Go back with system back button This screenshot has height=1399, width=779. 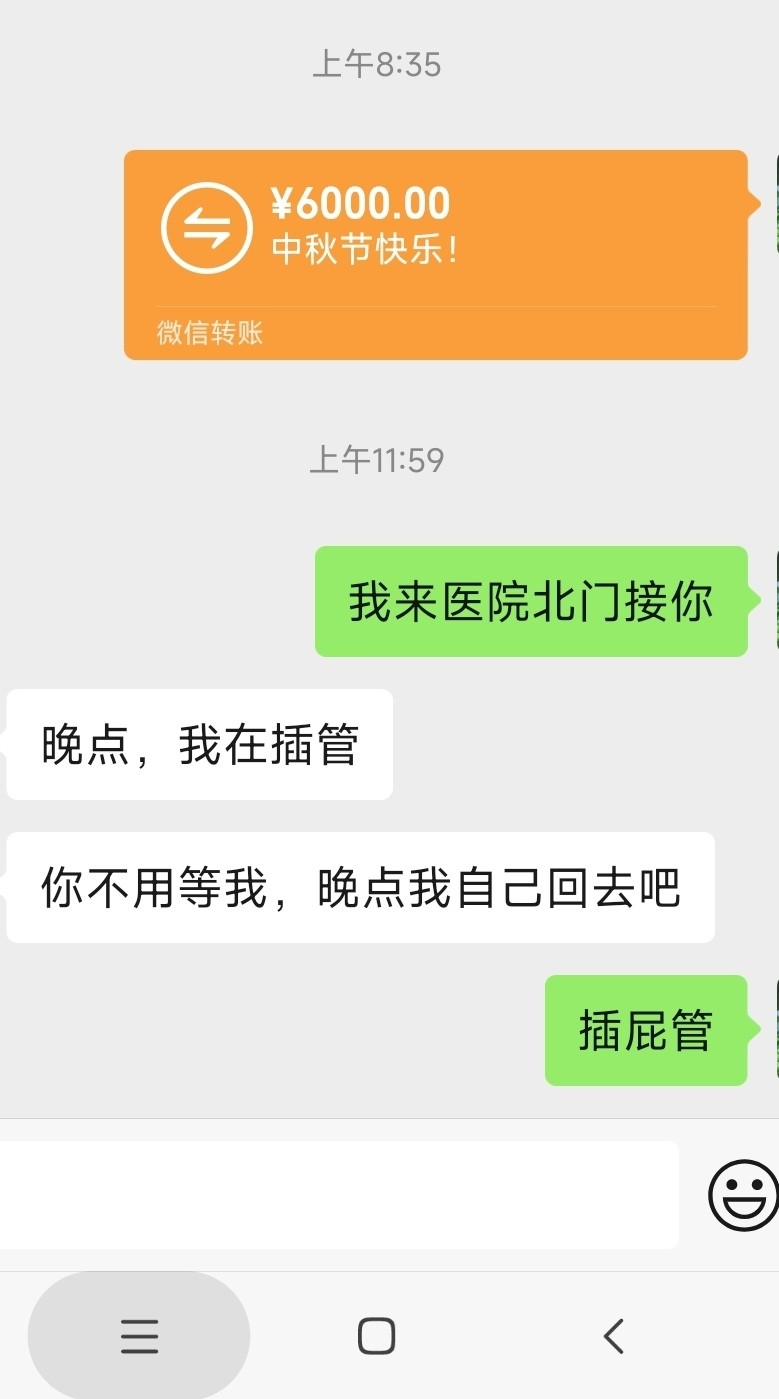coord(614,1336)
